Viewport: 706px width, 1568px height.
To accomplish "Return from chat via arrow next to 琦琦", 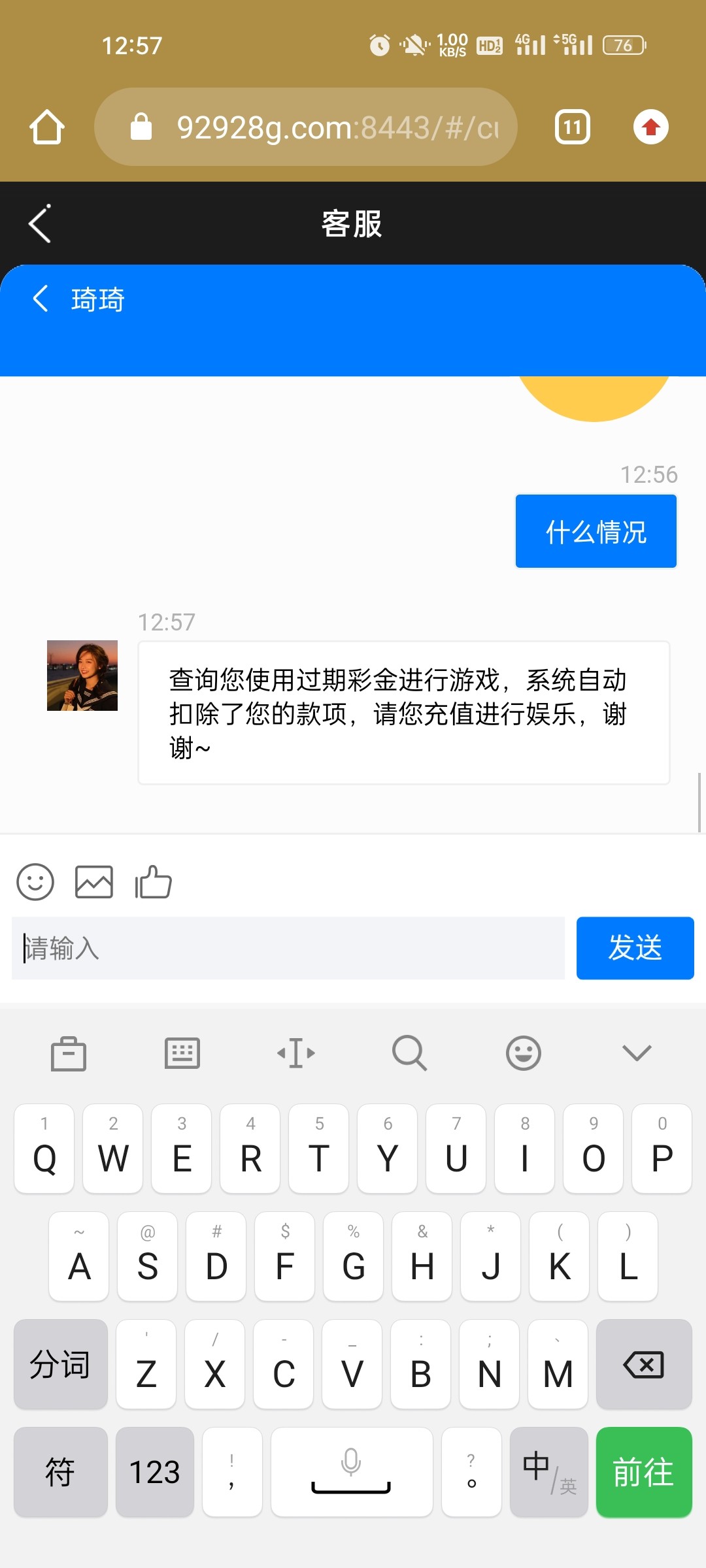I will 41,298.
